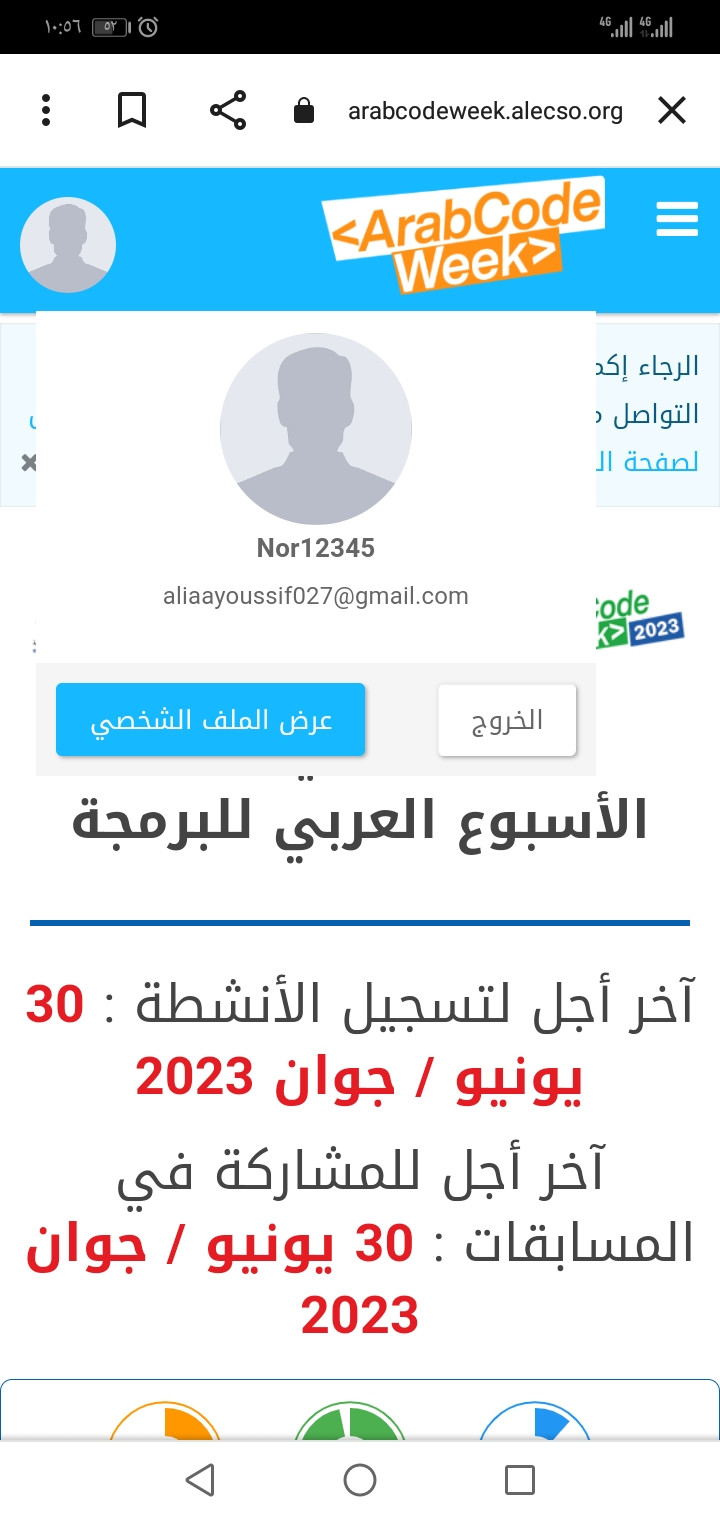Bookmark this page
This screenshot has width=720, height=1520.
[x=132, y=110]
